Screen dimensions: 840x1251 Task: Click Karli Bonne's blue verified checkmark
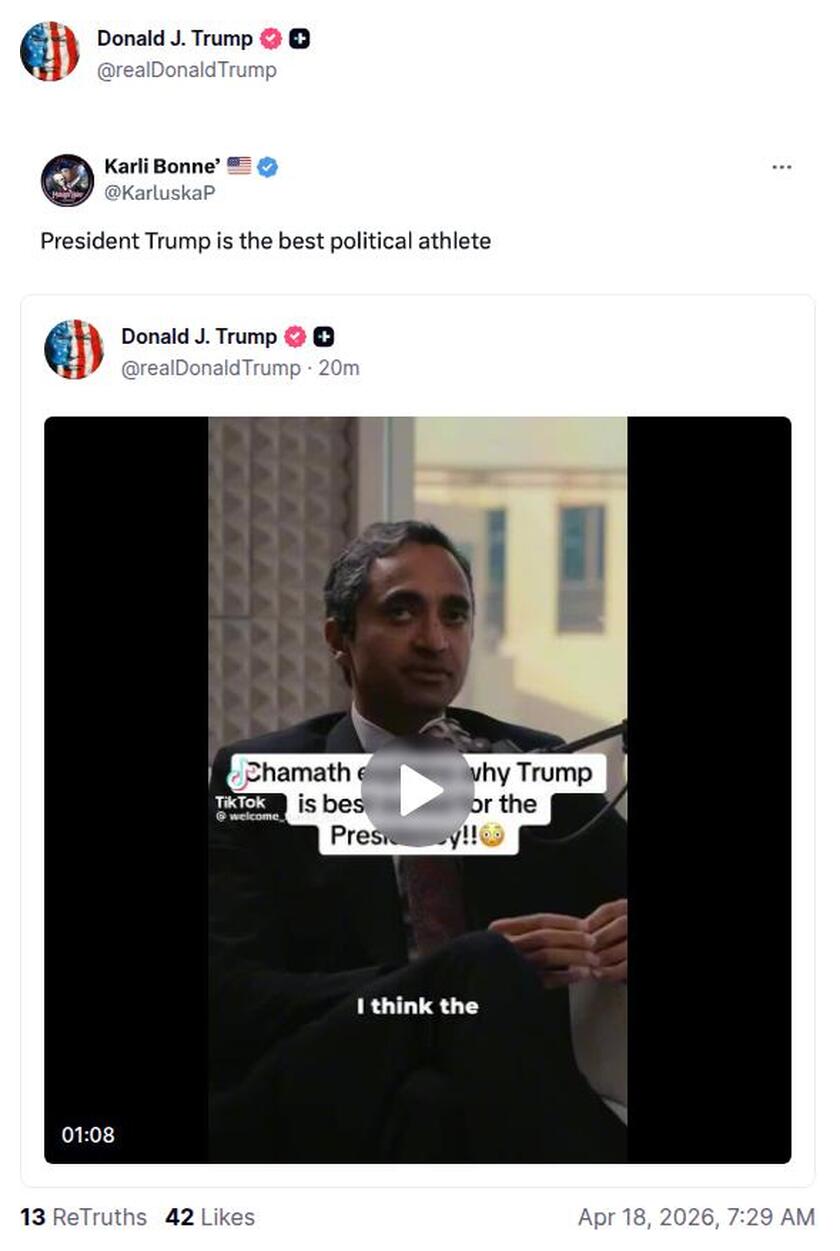(x=265, y=167)
